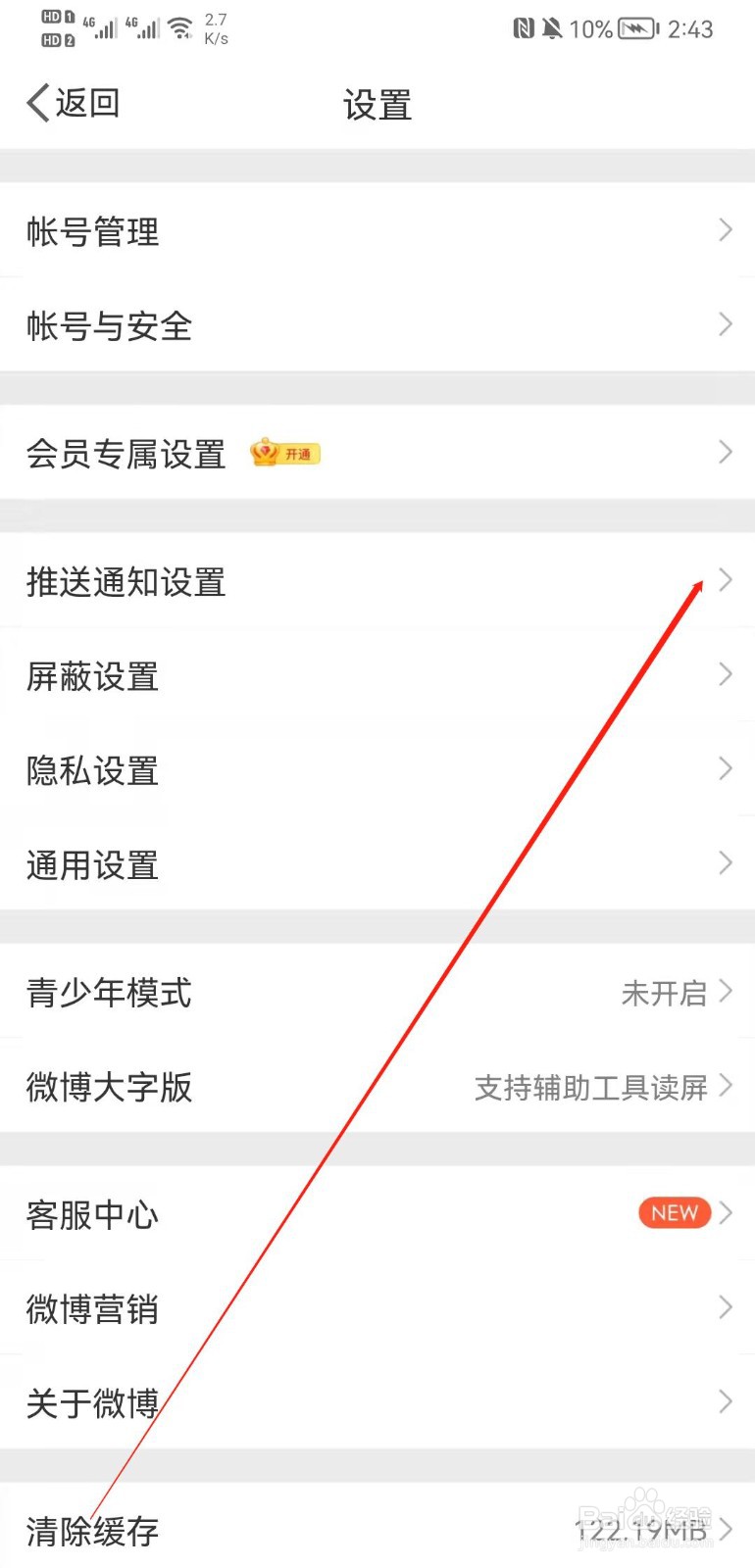The height and width of the screenshot is (1568, 755).
Task: Activate 会员专属设置 membership
Action: click(x=126, y=453)
